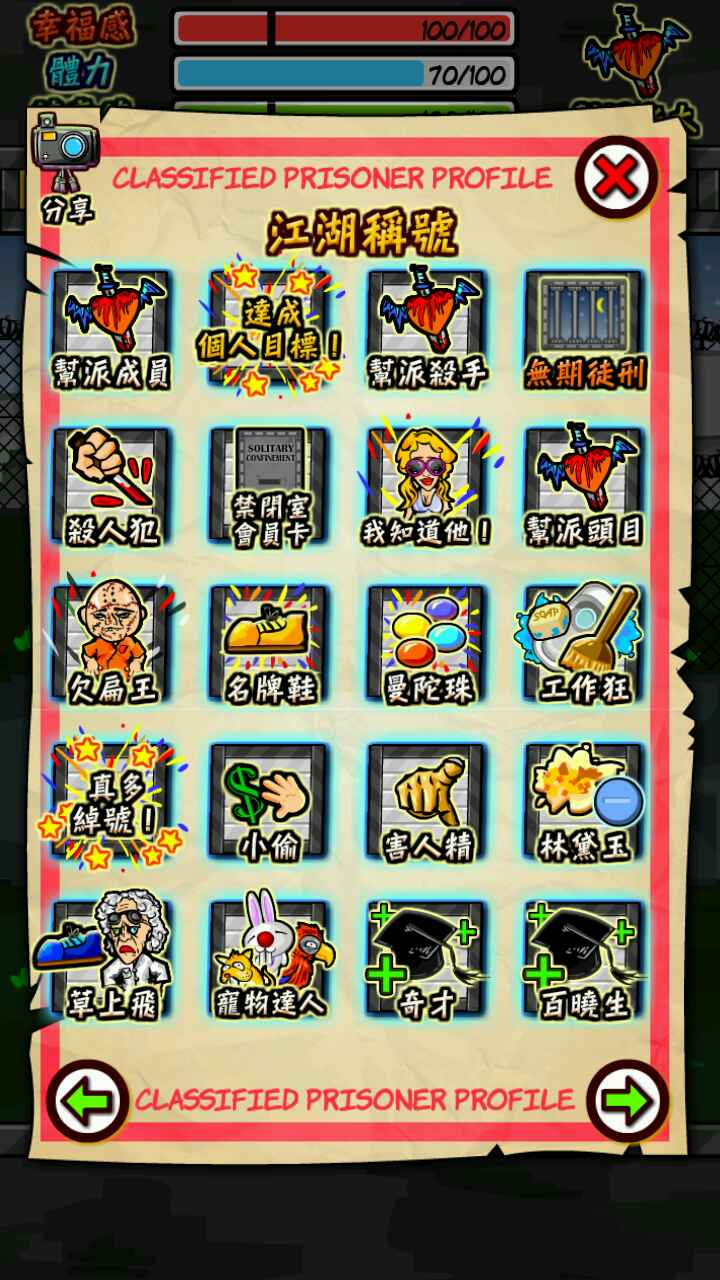720x1280 pixels.
Task: Choose the 百曉生 title badge
Action: tap(585, 960)
